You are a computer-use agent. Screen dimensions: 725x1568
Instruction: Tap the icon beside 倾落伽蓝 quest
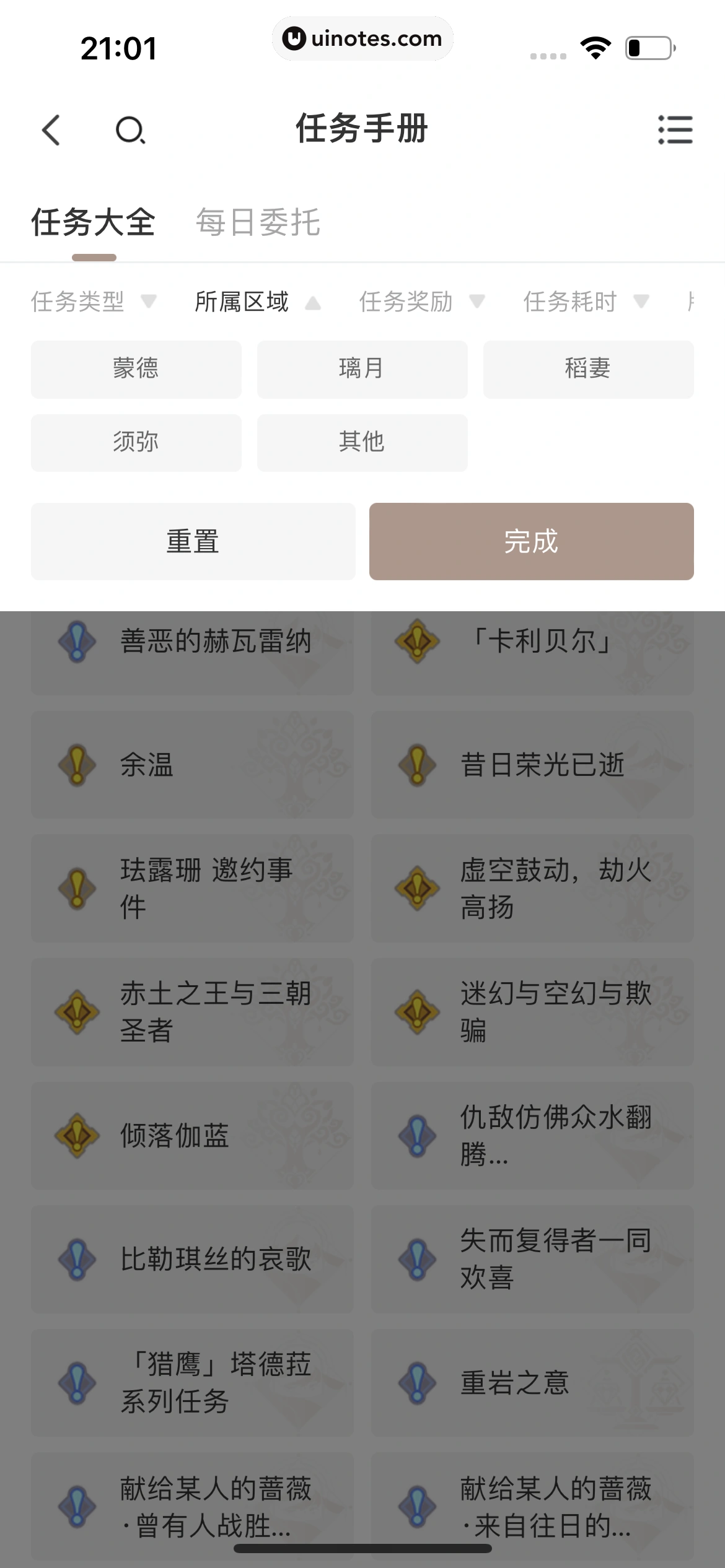pos(77,1136)
